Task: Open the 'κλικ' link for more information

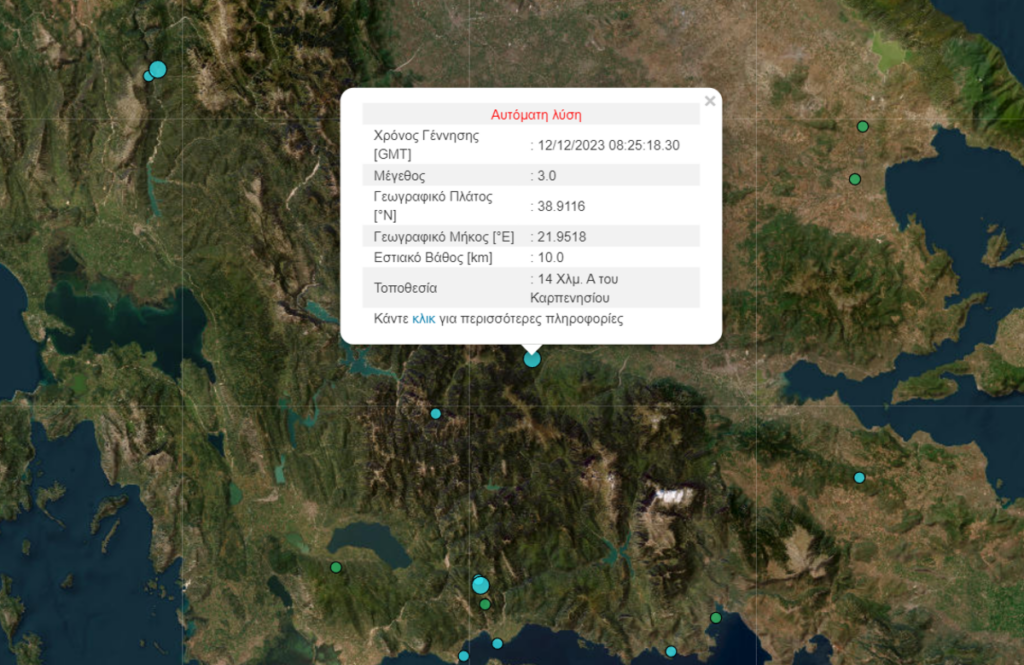Action: click(423, 319)
